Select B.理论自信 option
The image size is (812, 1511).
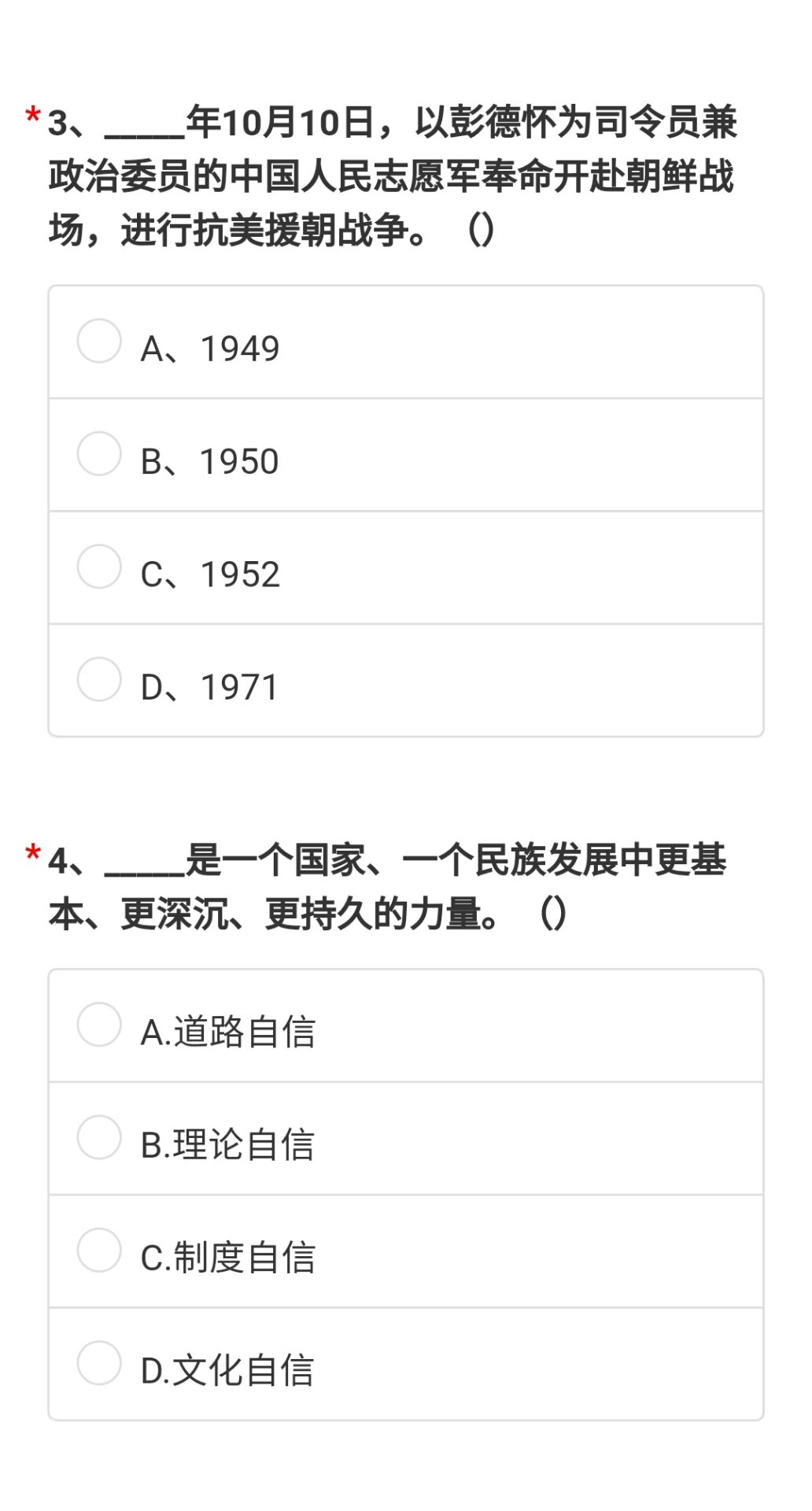point(405,1139)
